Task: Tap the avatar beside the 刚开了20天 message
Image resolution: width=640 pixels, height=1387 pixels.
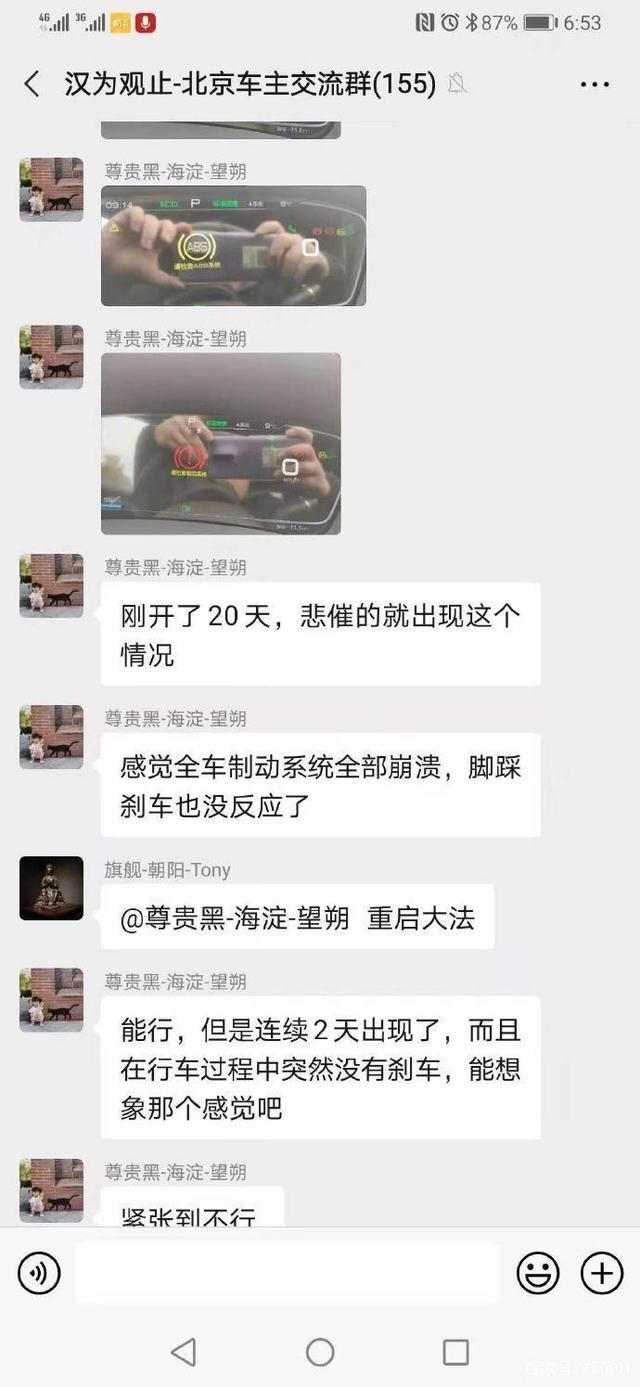Action: (51, 585)
